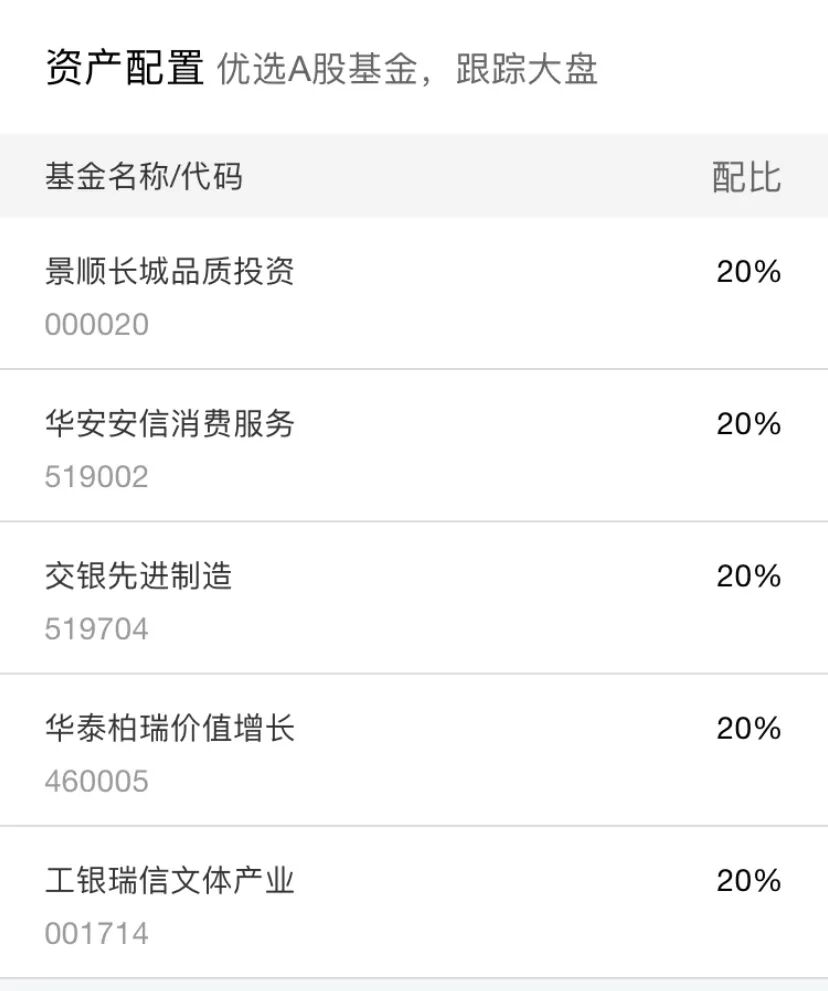The image size is (828, 991).
Task: Tap the 工银瑞信文体产业 row
Action: (170, 881)
